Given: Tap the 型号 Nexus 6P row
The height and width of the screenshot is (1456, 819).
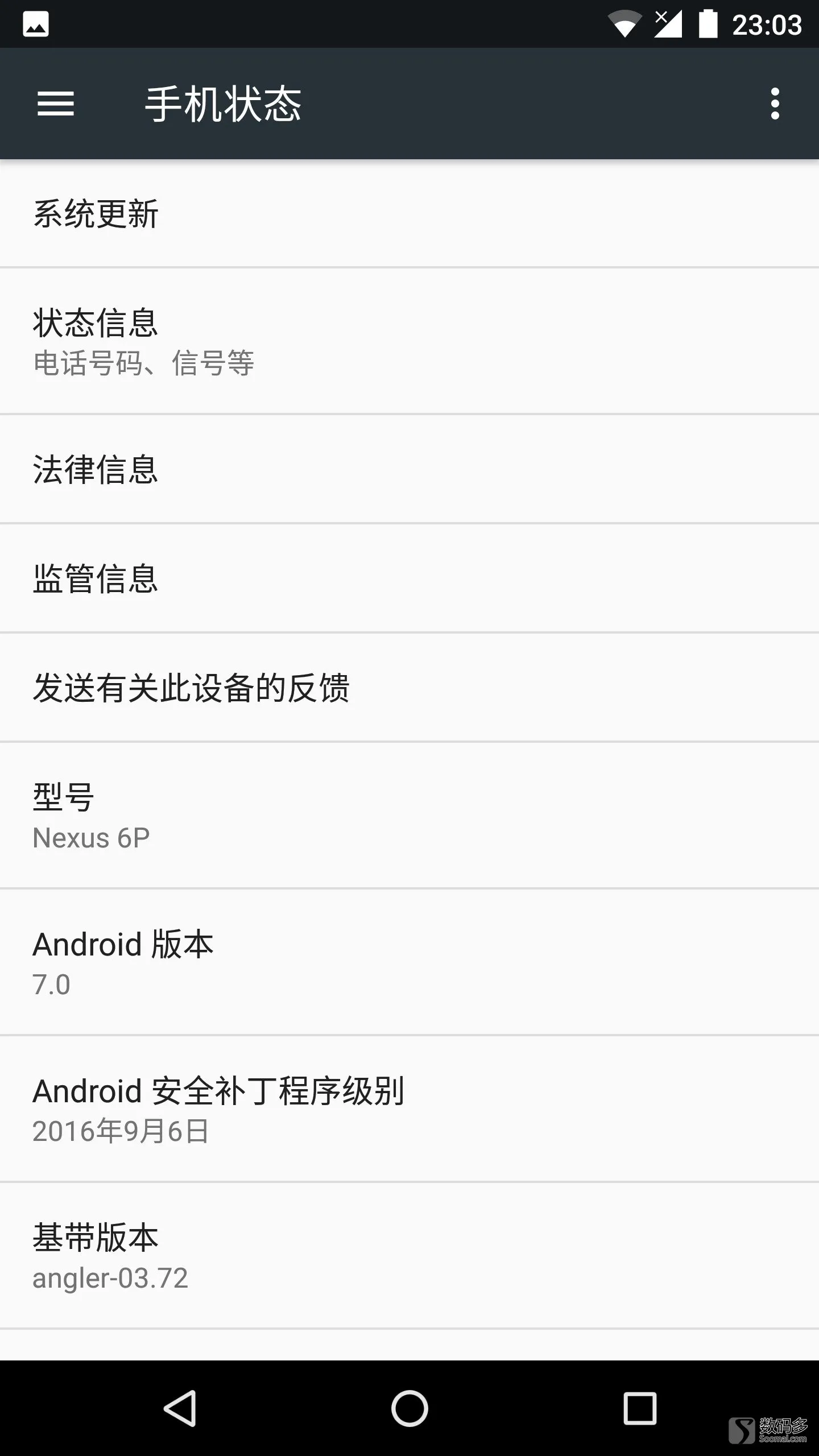Looking at the screenshot, I should point(409,816).
